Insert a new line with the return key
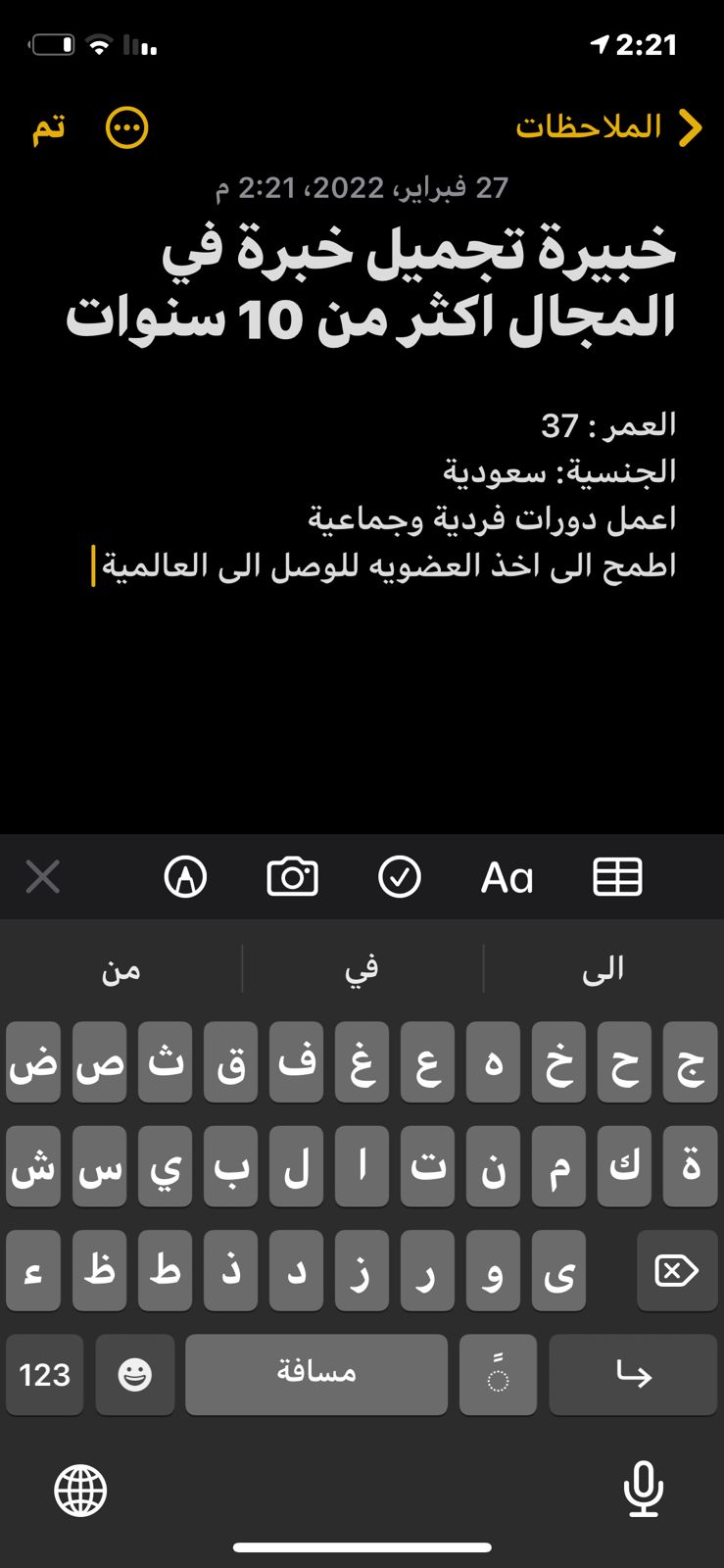 tap(633, 1374)
